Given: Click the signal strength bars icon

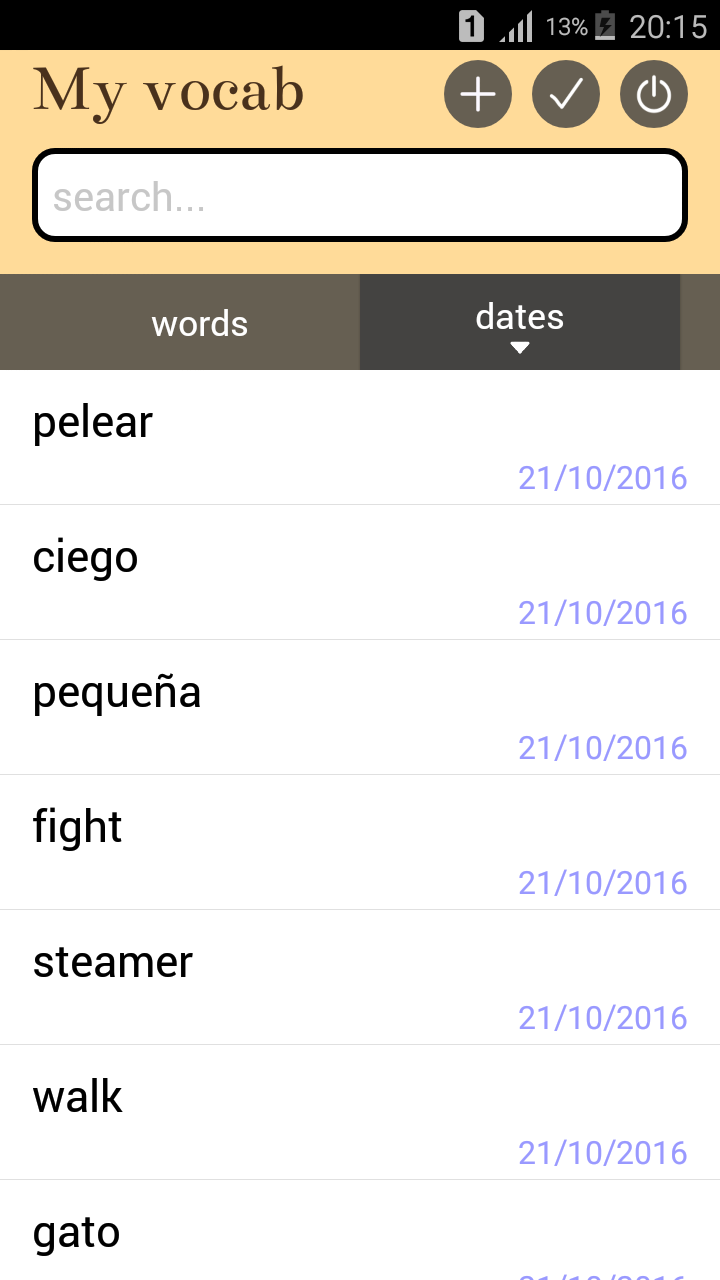Looking at the screenshot, I should point(516,25).
